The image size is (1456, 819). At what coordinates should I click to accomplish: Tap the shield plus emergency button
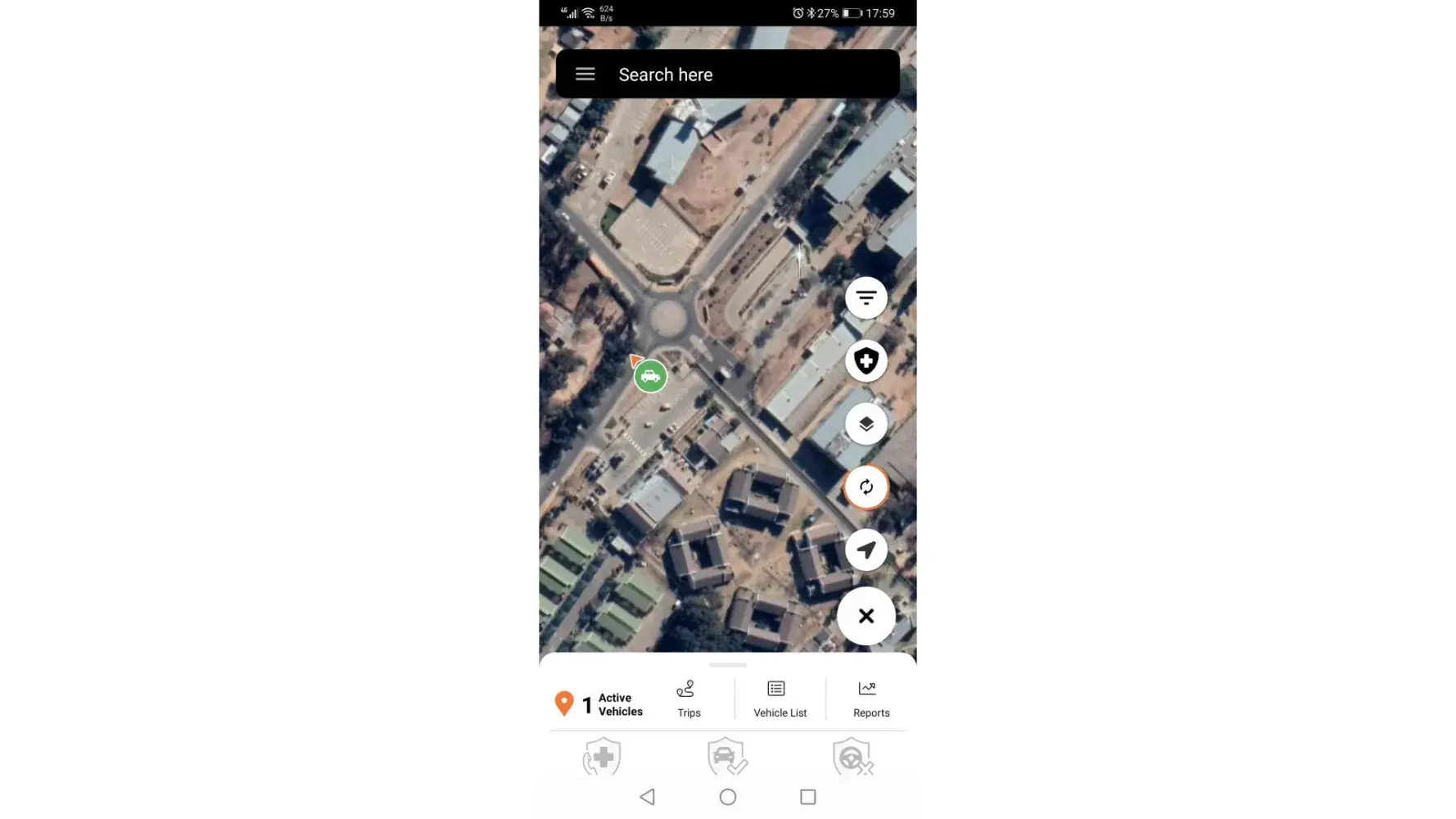point(866,361)
